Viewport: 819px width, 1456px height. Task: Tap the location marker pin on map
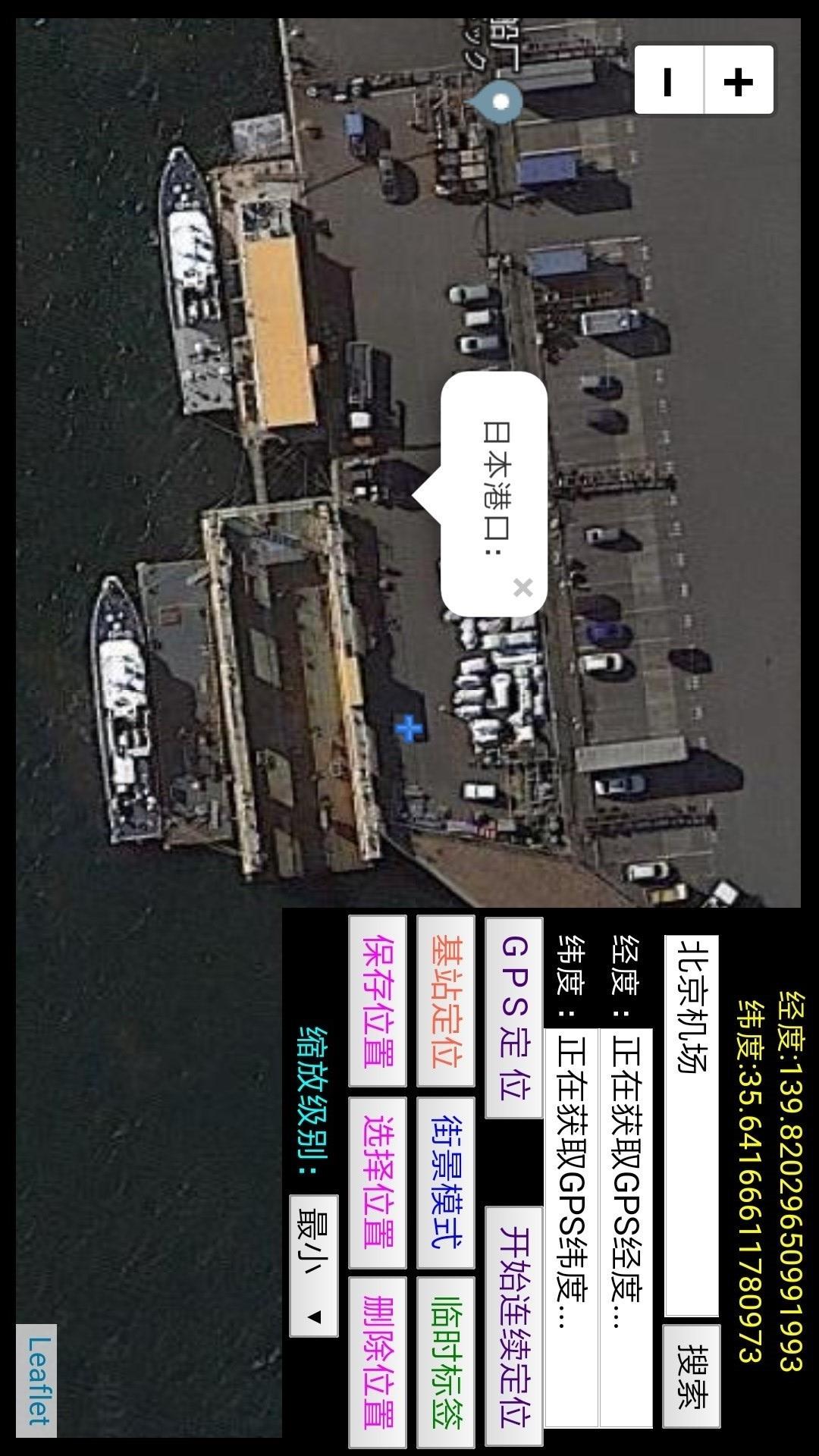[498, 102]
